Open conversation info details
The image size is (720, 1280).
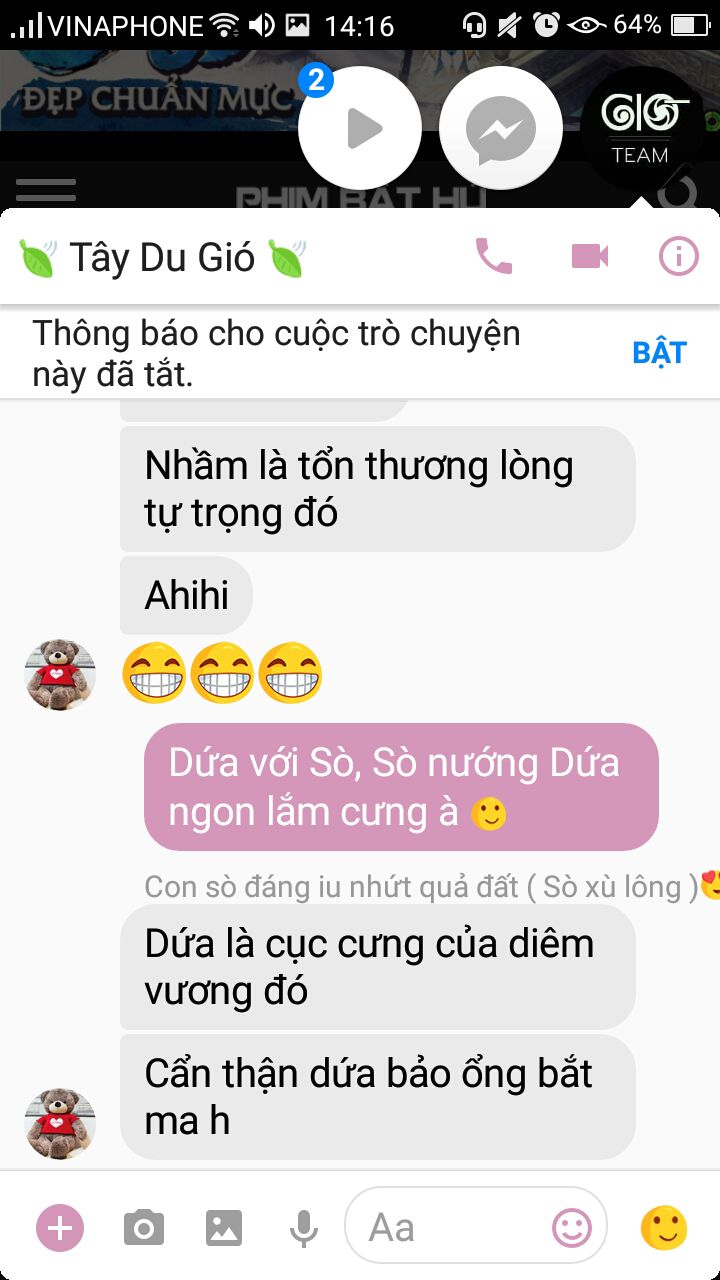[679, 257]
